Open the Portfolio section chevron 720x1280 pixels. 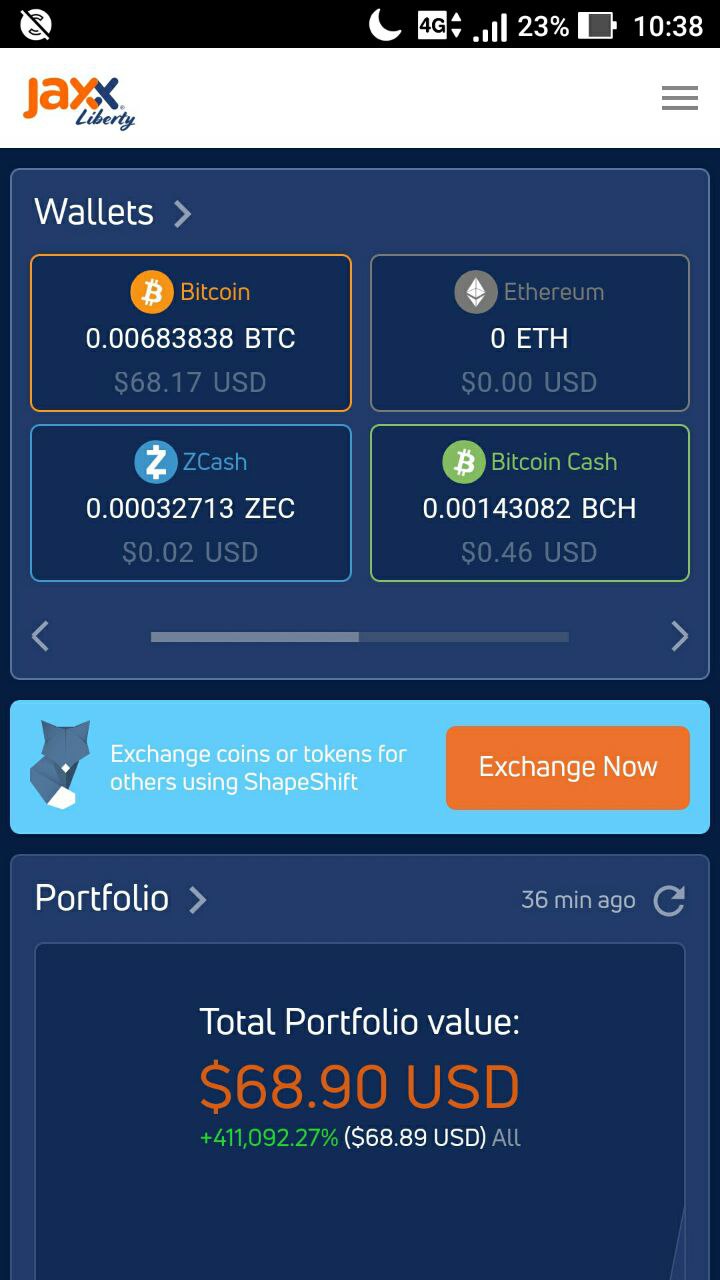click(198, 899)
